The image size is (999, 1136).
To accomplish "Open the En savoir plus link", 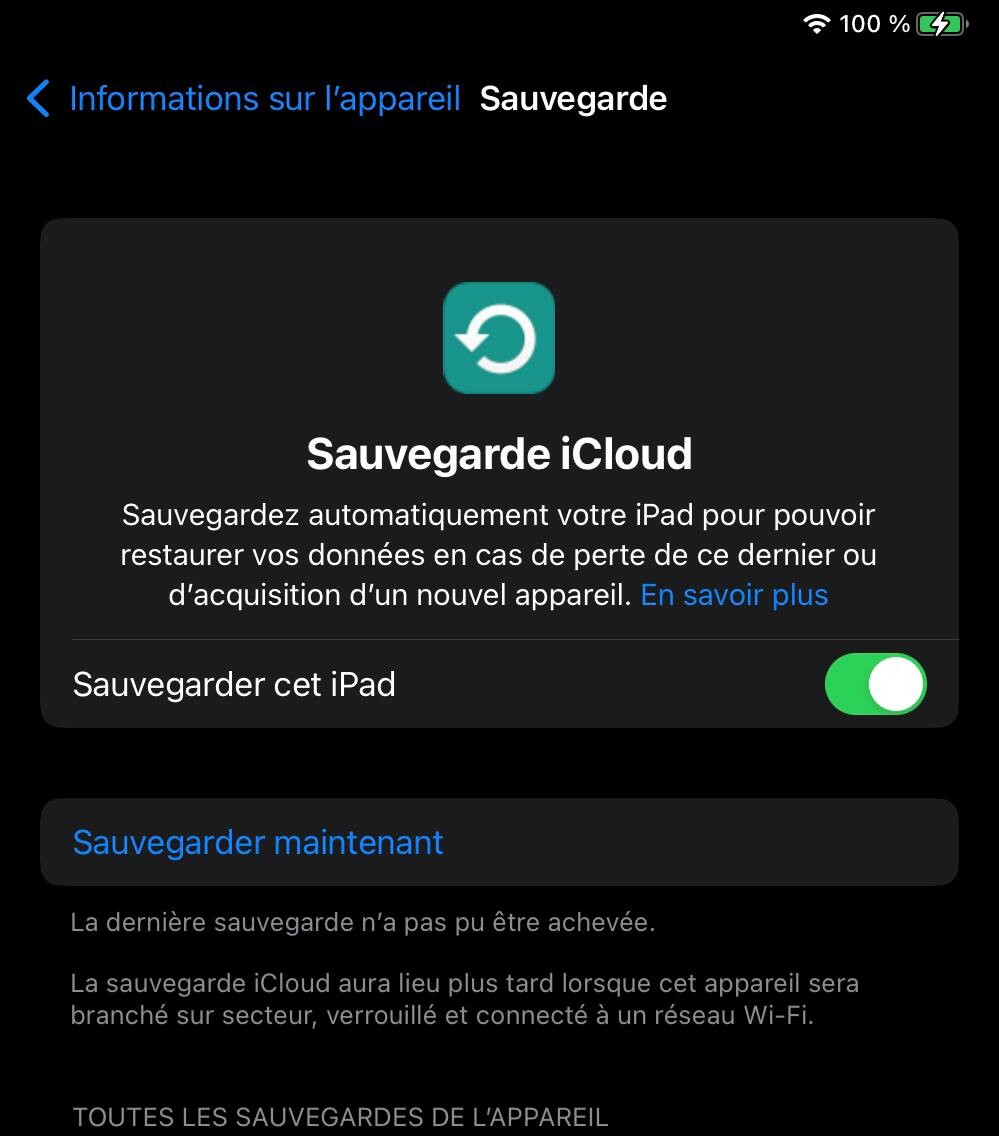I will click(x=734, y=595).
